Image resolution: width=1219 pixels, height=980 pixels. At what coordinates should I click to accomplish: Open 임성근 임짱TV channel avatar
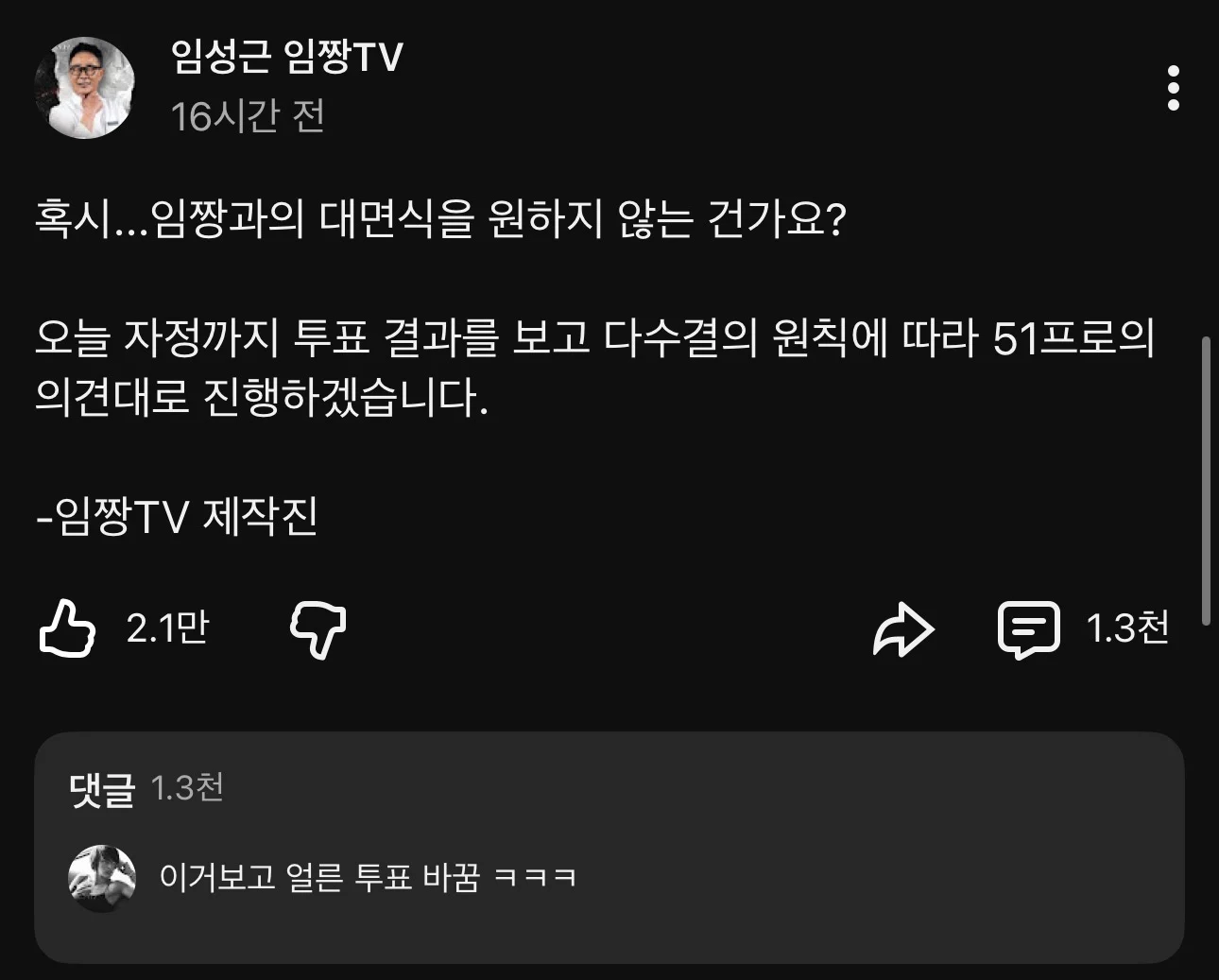click(85, 88)
